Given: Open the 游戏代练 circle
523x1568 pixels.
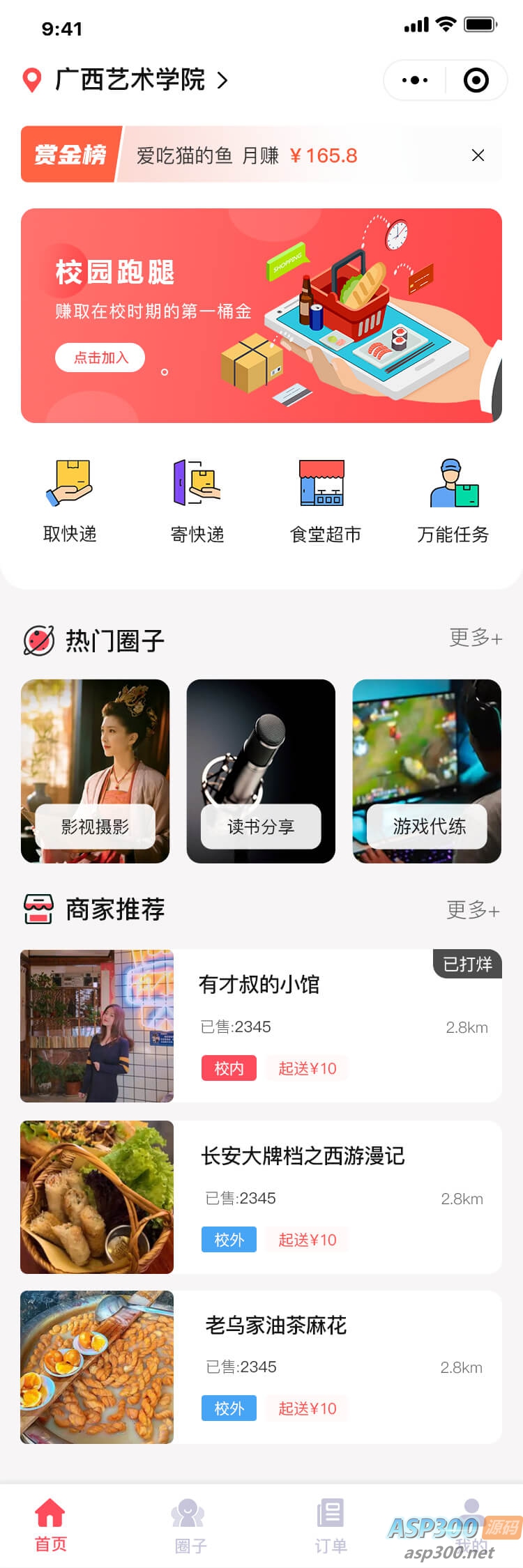Looking at the screenshot, I should coord(427,771).
